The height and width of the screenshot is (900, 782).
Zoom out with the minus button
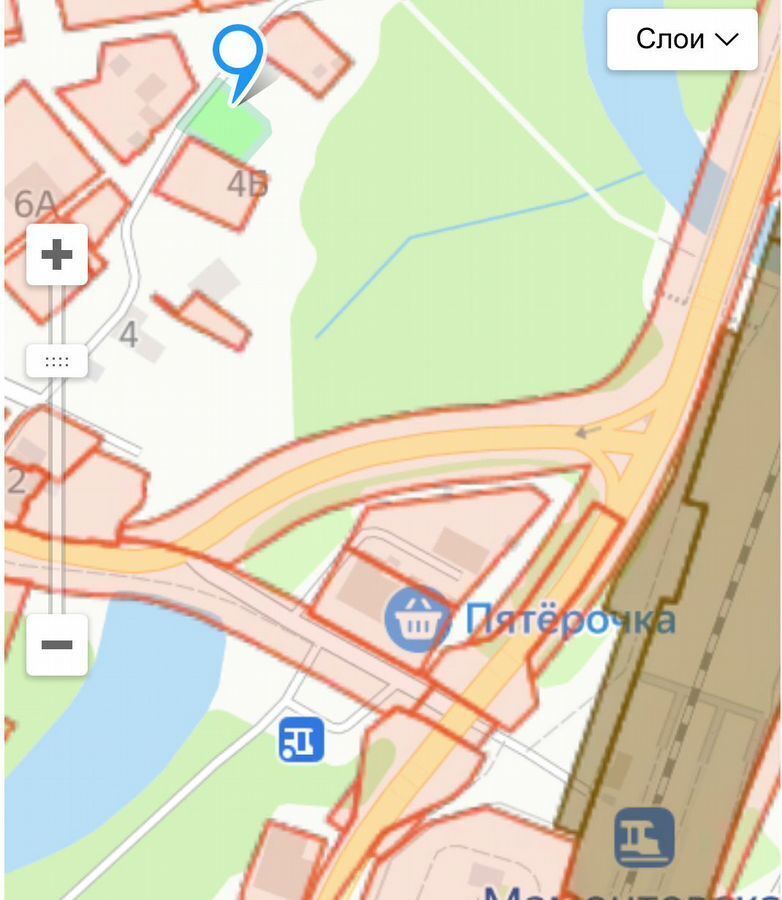pyautogui.click(x=57, y=645)
